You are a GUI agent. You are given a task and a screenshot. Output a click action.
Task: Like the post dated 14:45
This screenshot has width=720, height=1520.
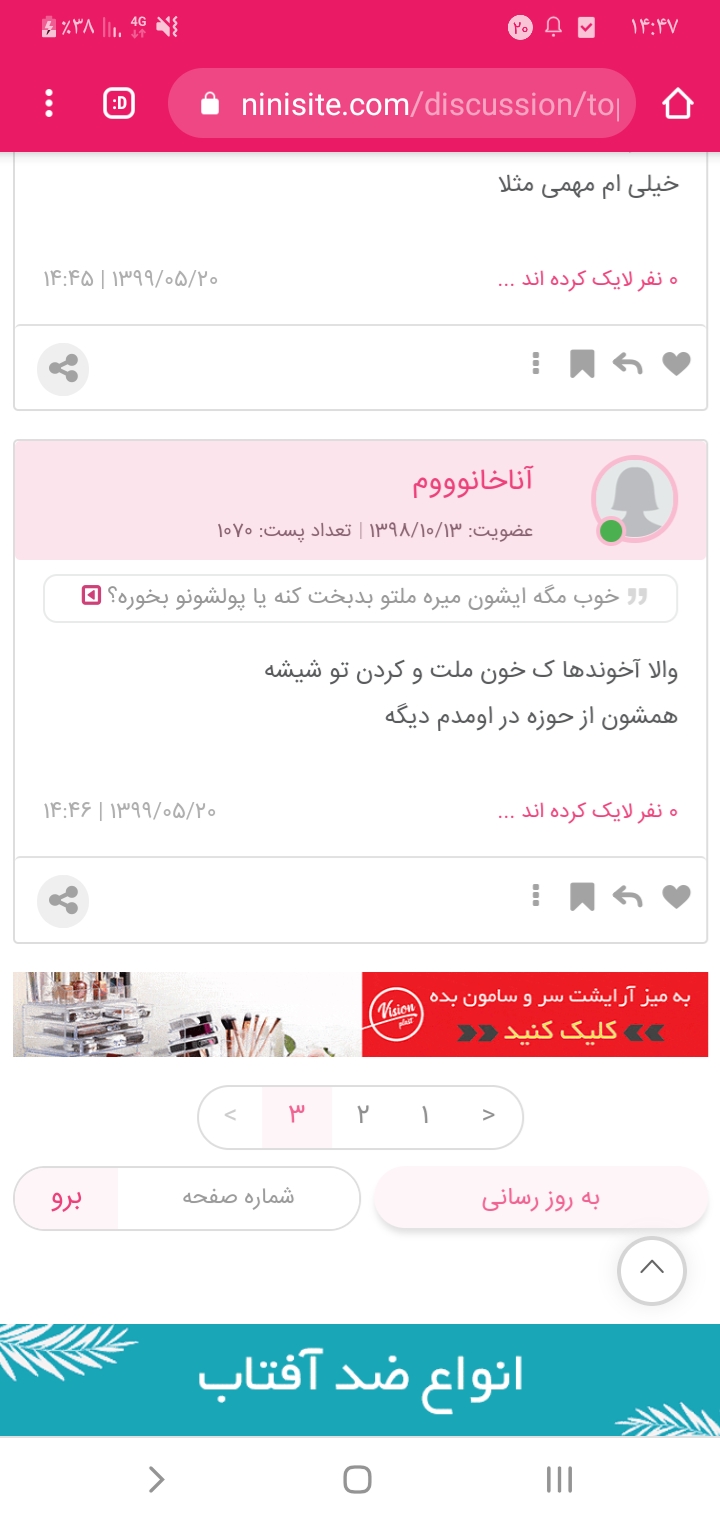pyautogui.click(x=677, y=364)
